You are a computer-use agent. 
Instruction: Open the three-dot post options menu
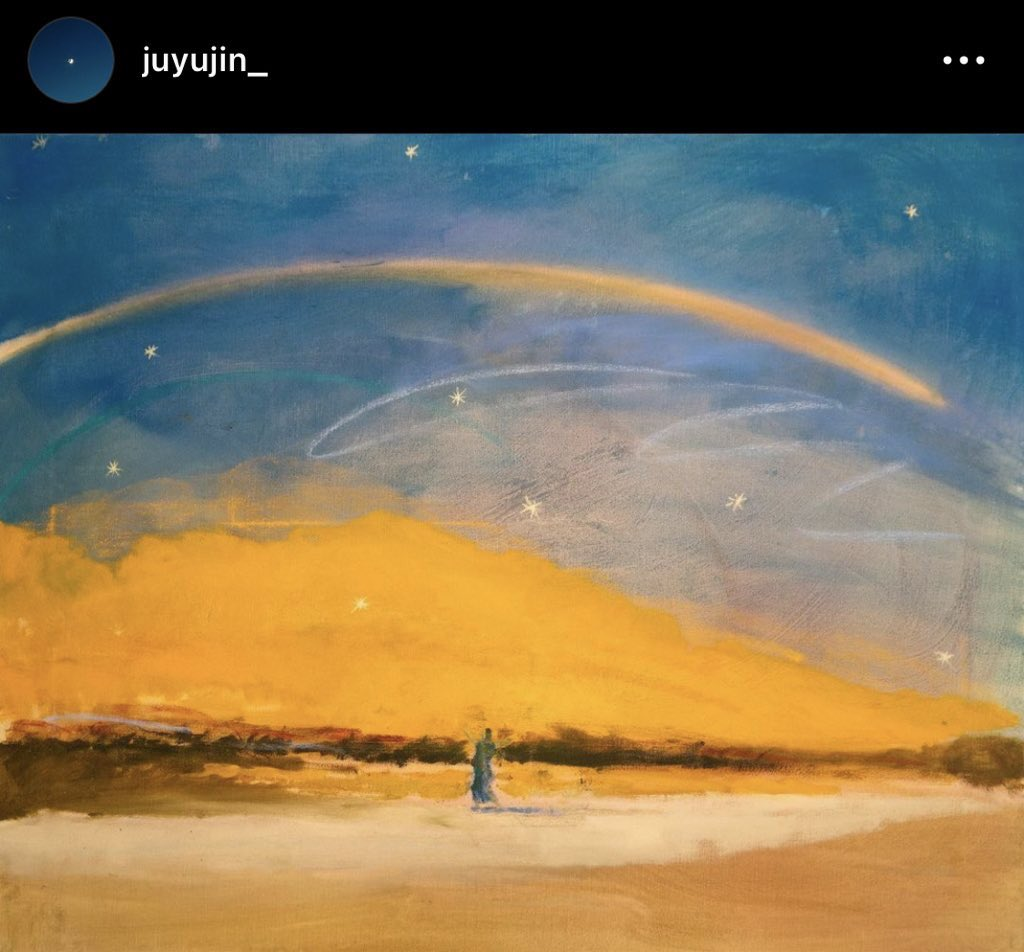(964, 61)
